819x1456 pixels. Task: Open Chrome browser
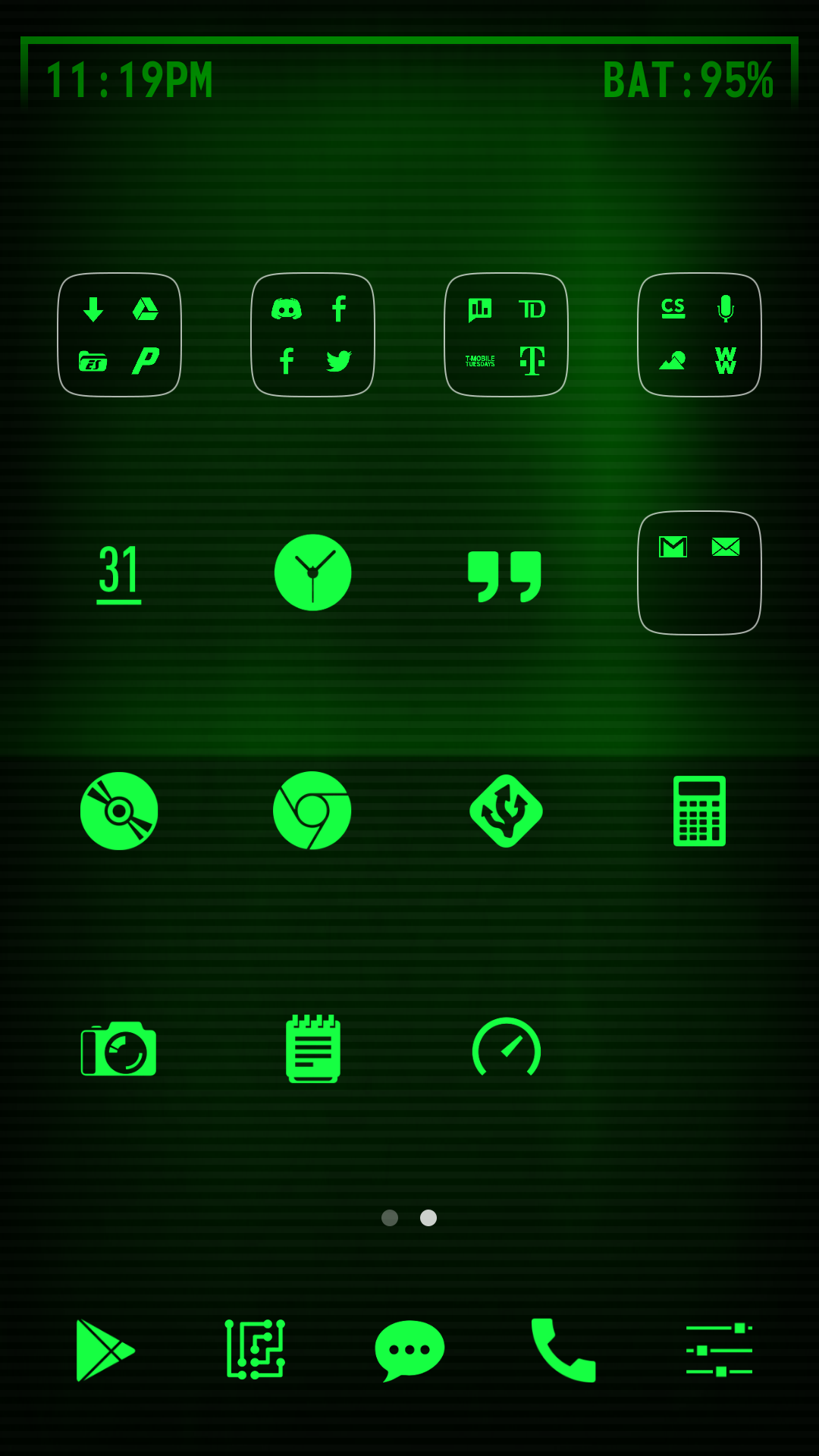pyautogui.click(x=312, y=811)
